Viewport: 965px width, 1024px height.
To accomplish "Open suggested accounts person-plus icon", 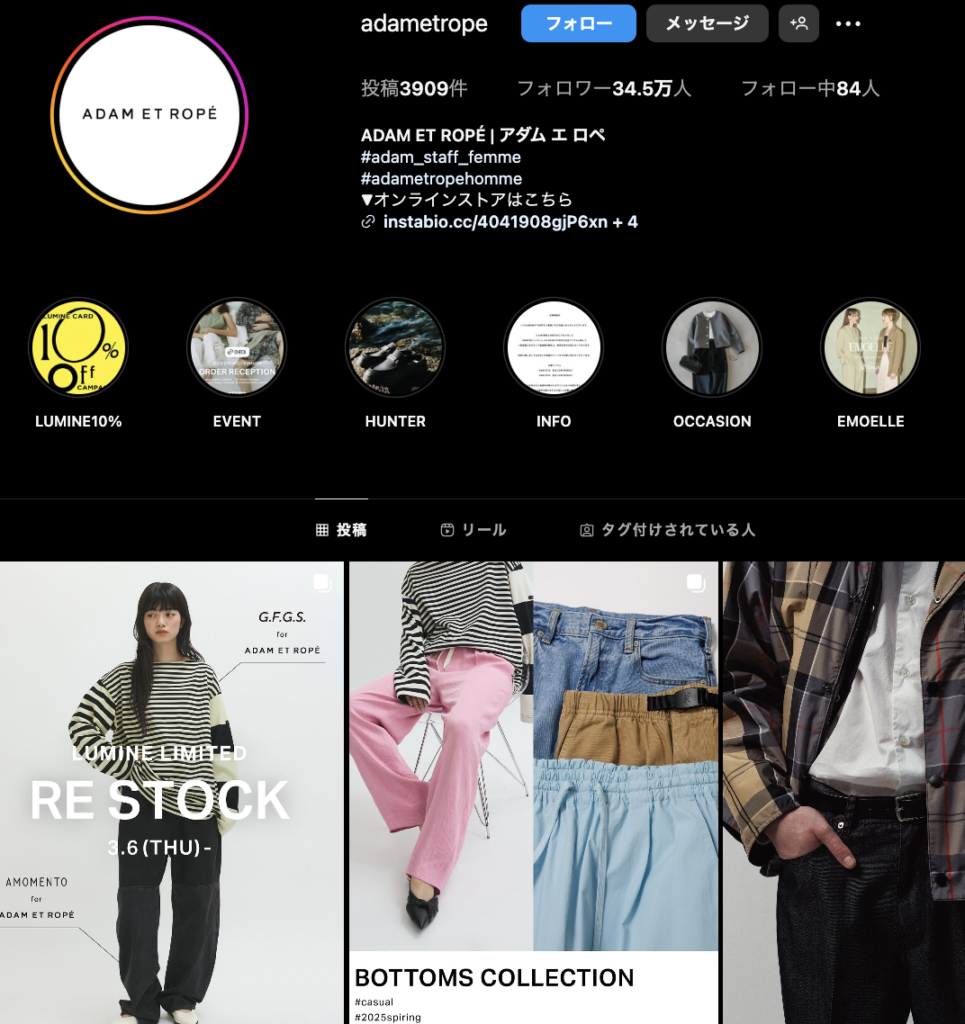I will click(x=798, y=23).
